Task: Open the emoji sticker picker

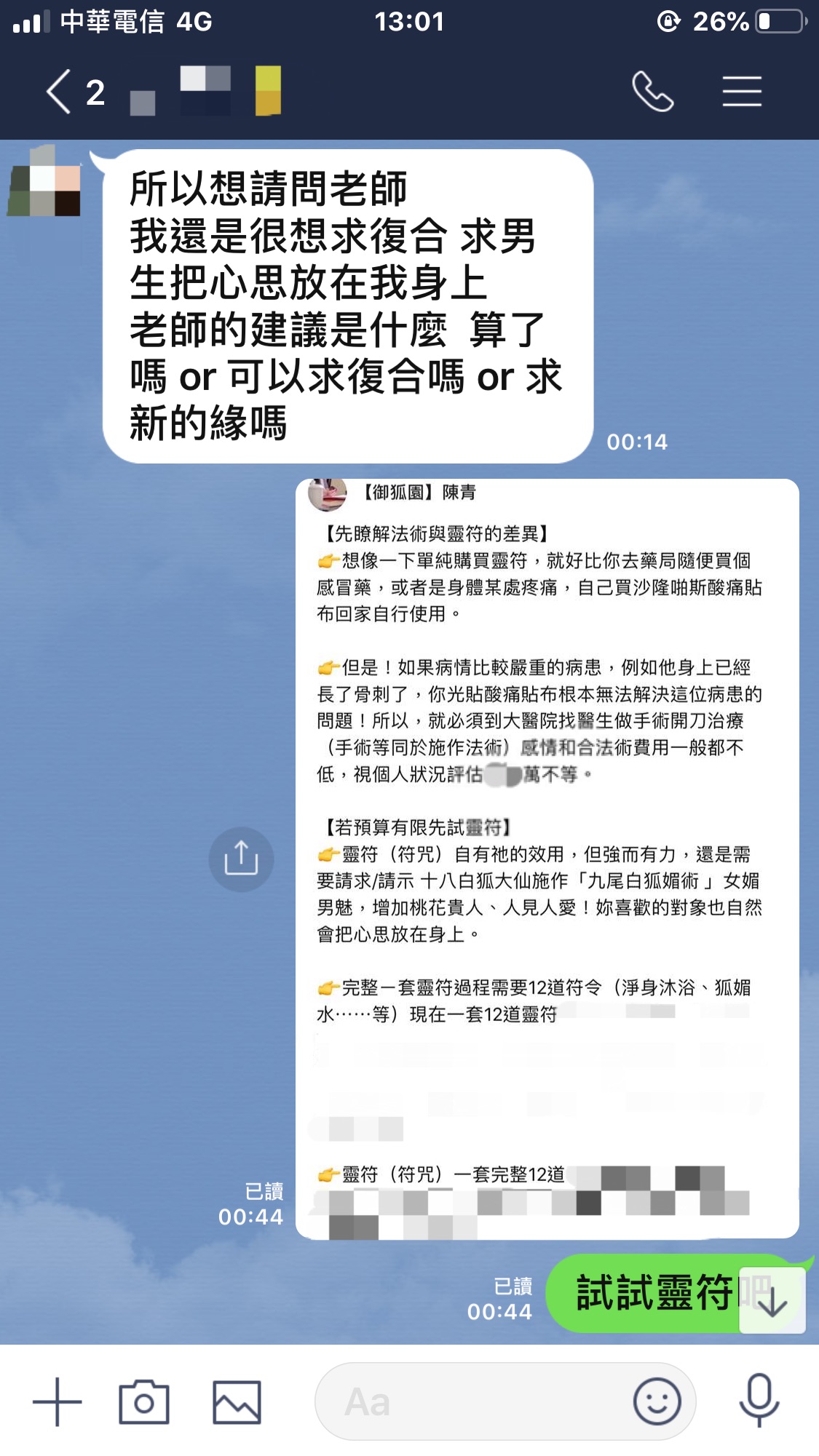Action: 657,1401
